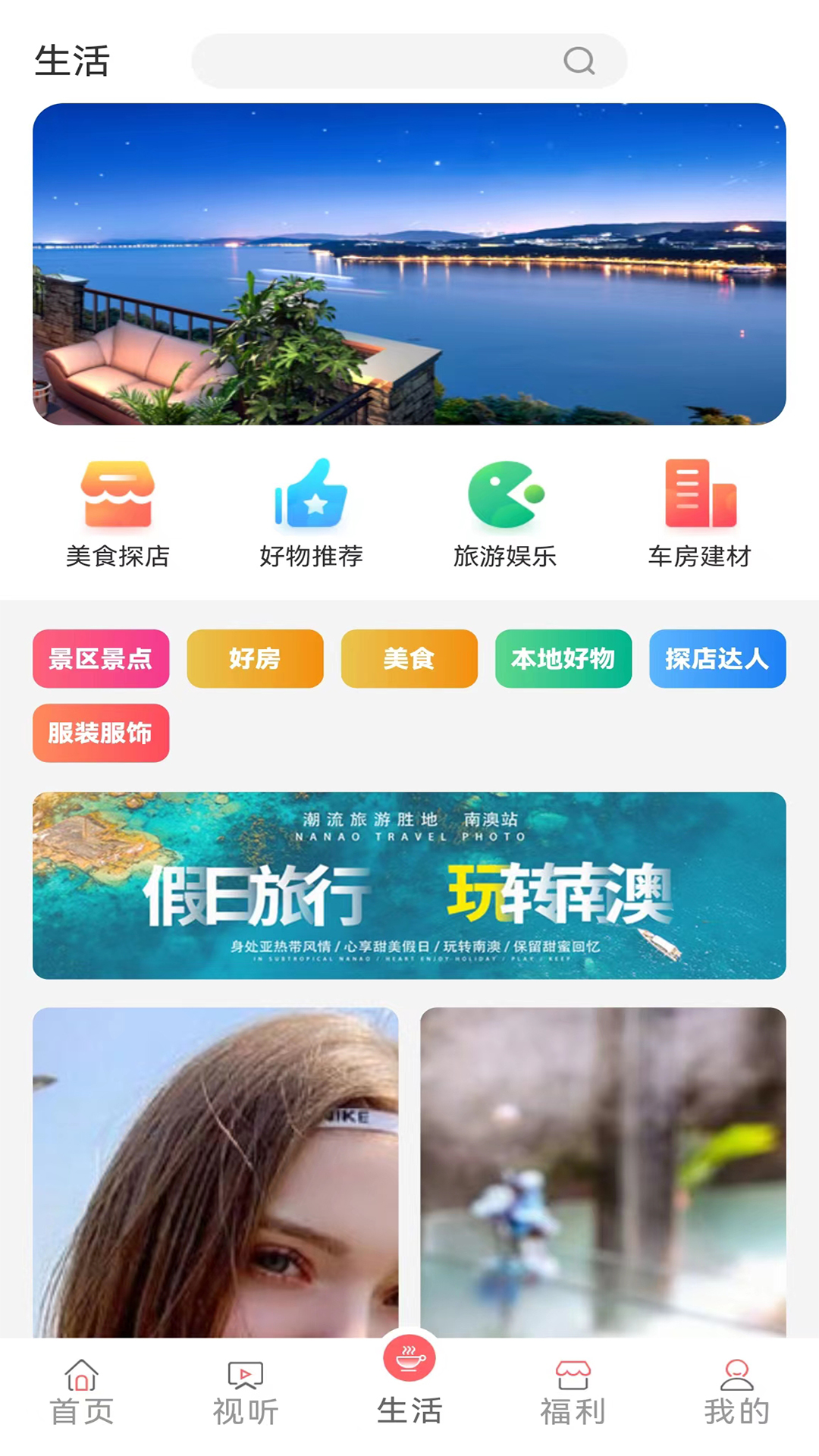819x1456 pixels.
Task: Open the 景区景点 category button
Action: click(101, 659)
